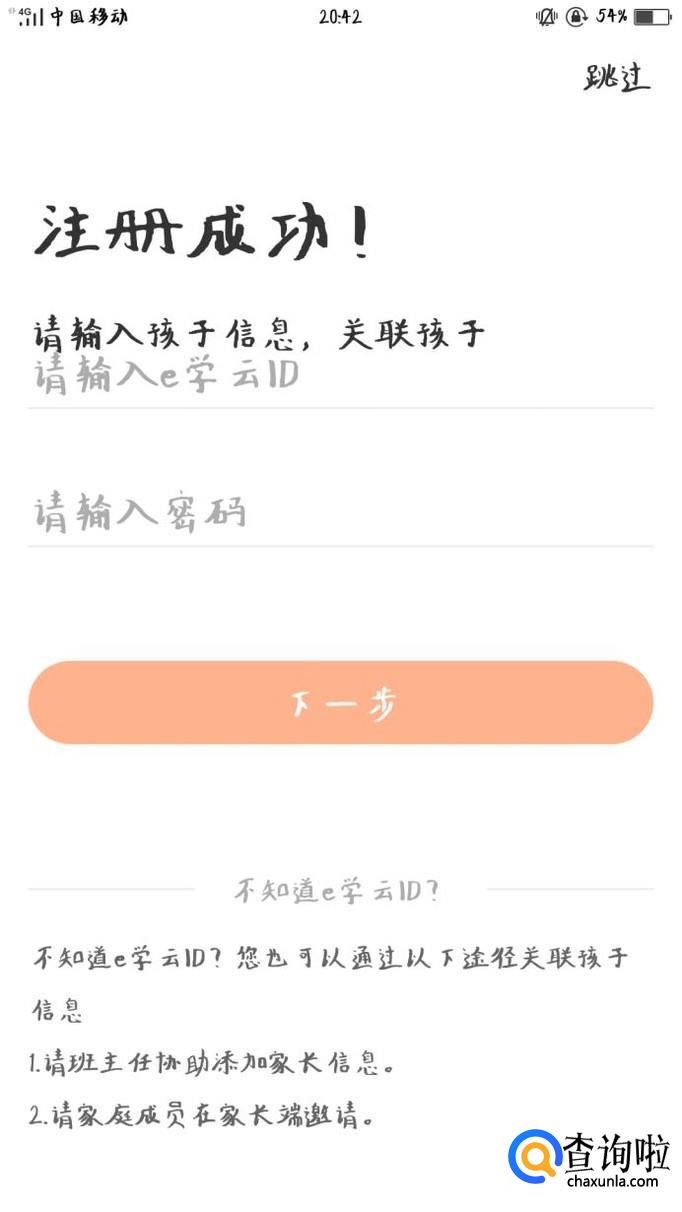682x1212 pixels.
Task: Select the 请输入密码 password field
Action: tap(340, 514)
